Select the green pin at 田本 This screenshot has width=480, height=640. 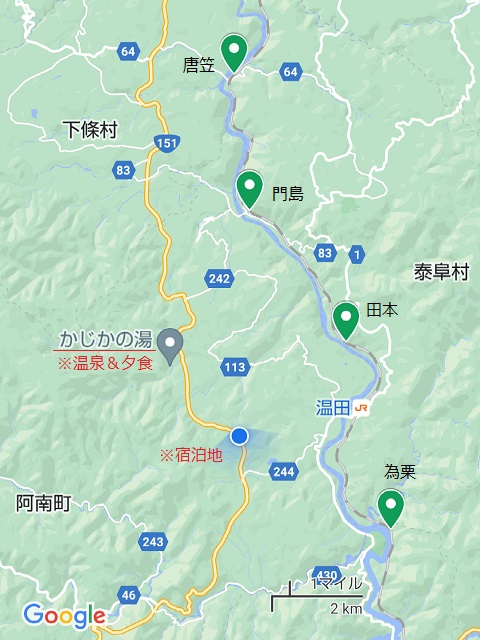tap(346, 320)
